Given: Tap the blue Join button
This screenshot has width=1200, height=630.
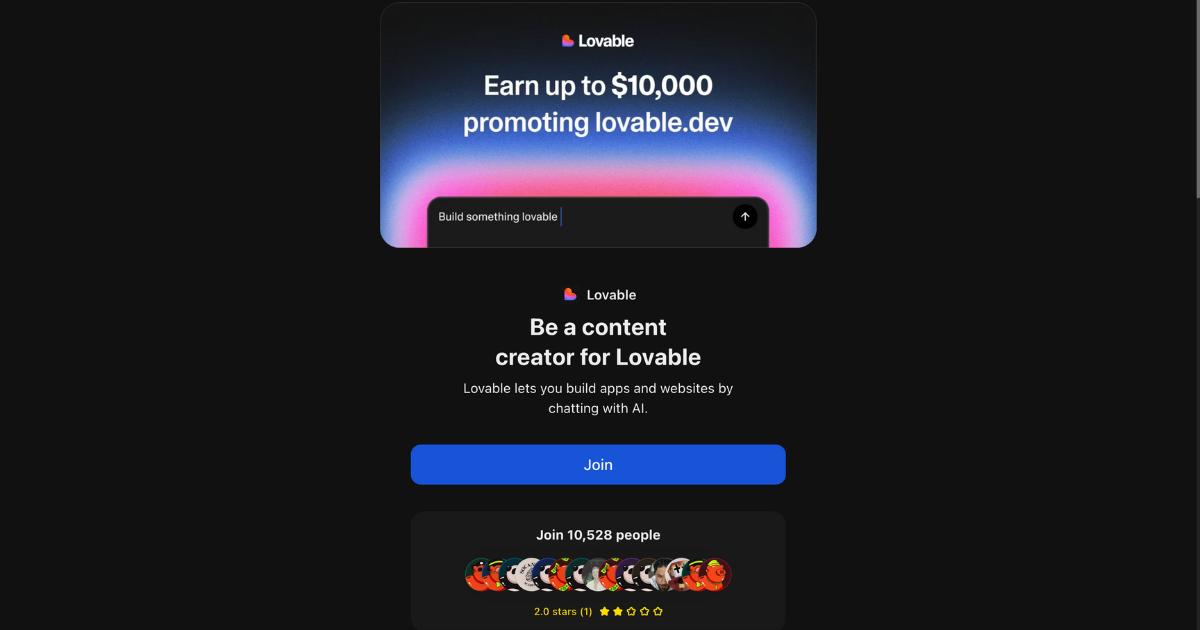Looking at the screenshot, I should 598,465.
